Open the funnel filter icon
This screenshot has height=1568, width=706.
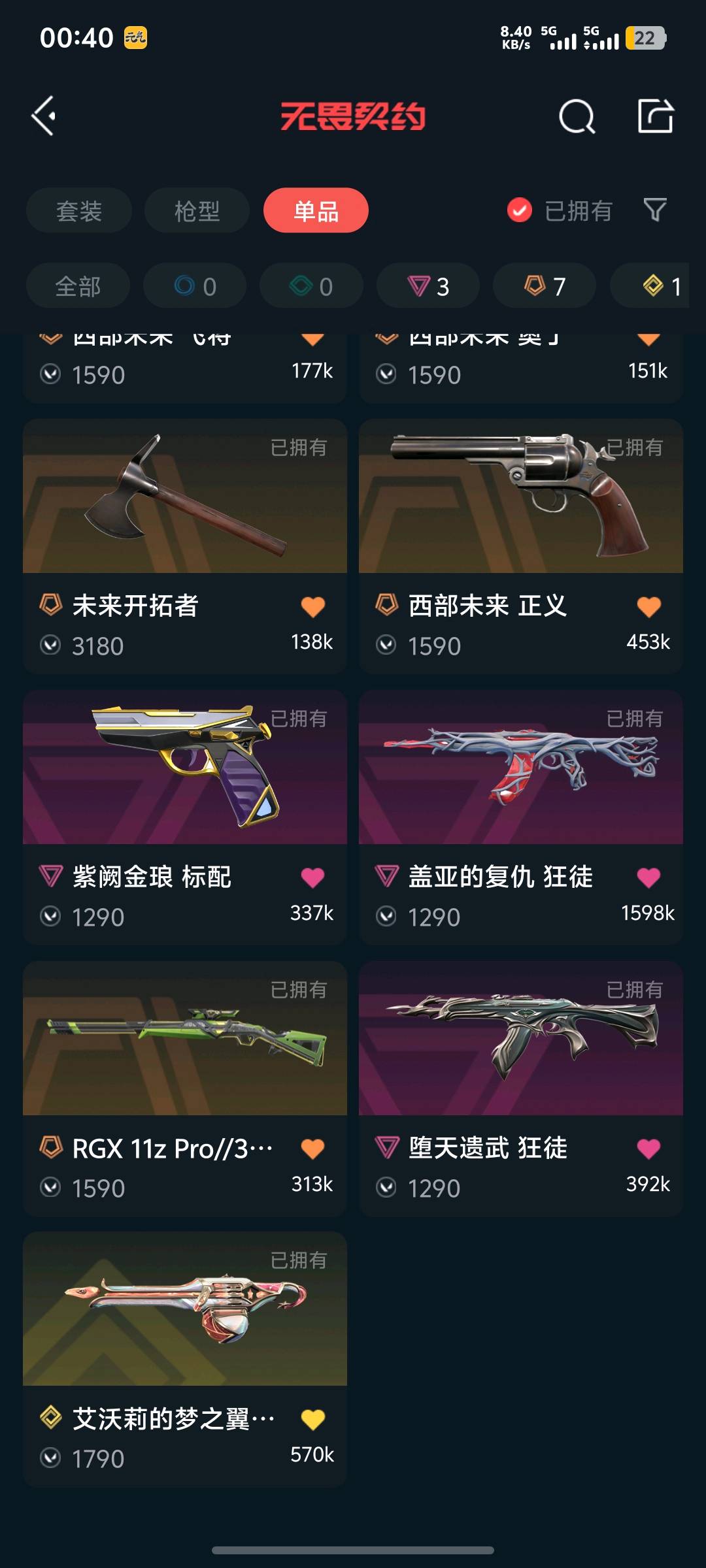pyautogui.click(x=655, y=210)
